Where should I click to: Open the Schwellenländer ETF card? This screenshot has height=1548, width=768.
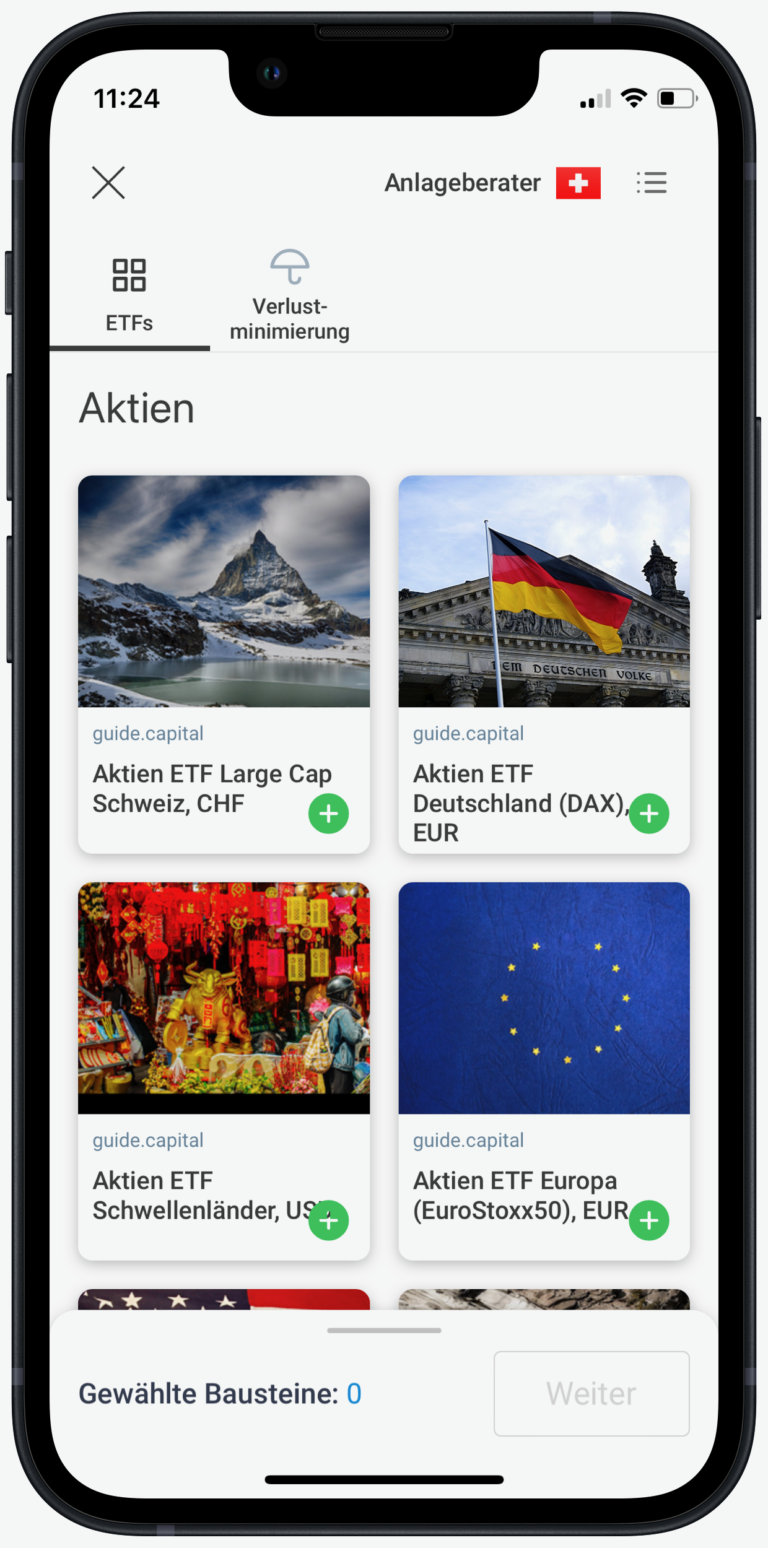(x=224, y=998)
